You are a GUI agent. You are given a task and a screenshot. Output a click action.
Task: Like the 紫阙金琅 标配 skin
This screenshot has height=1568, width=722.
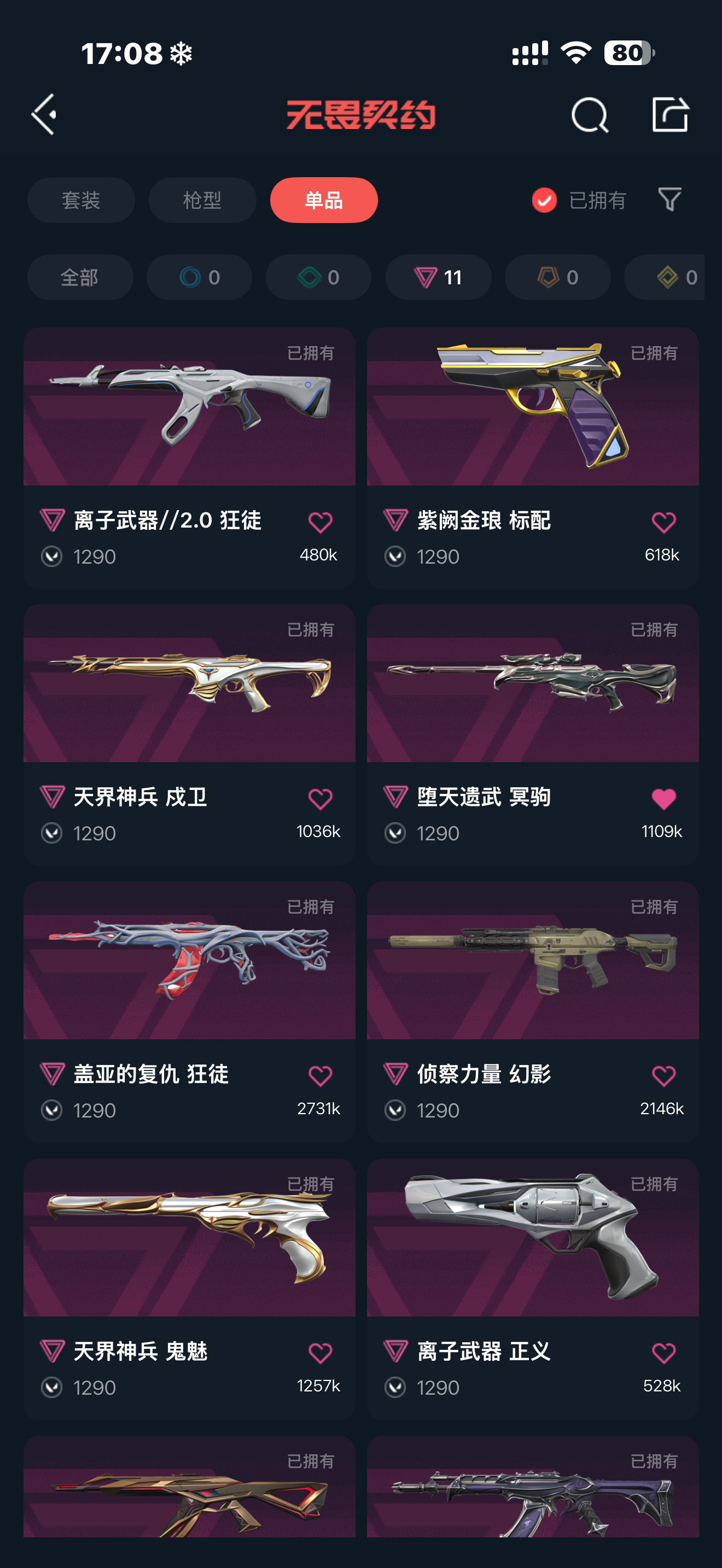coord(663,522)
